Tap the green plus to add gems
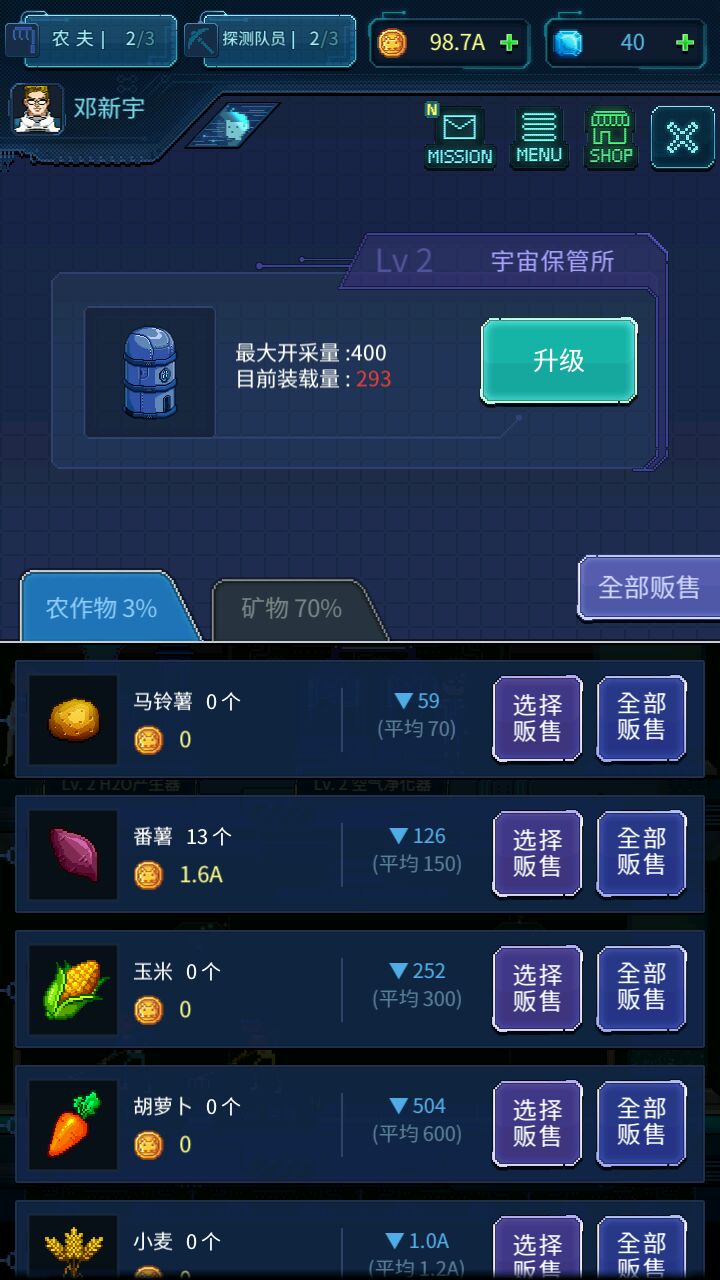The height and width of the screenshot is (1280, 720). [685, 42]
